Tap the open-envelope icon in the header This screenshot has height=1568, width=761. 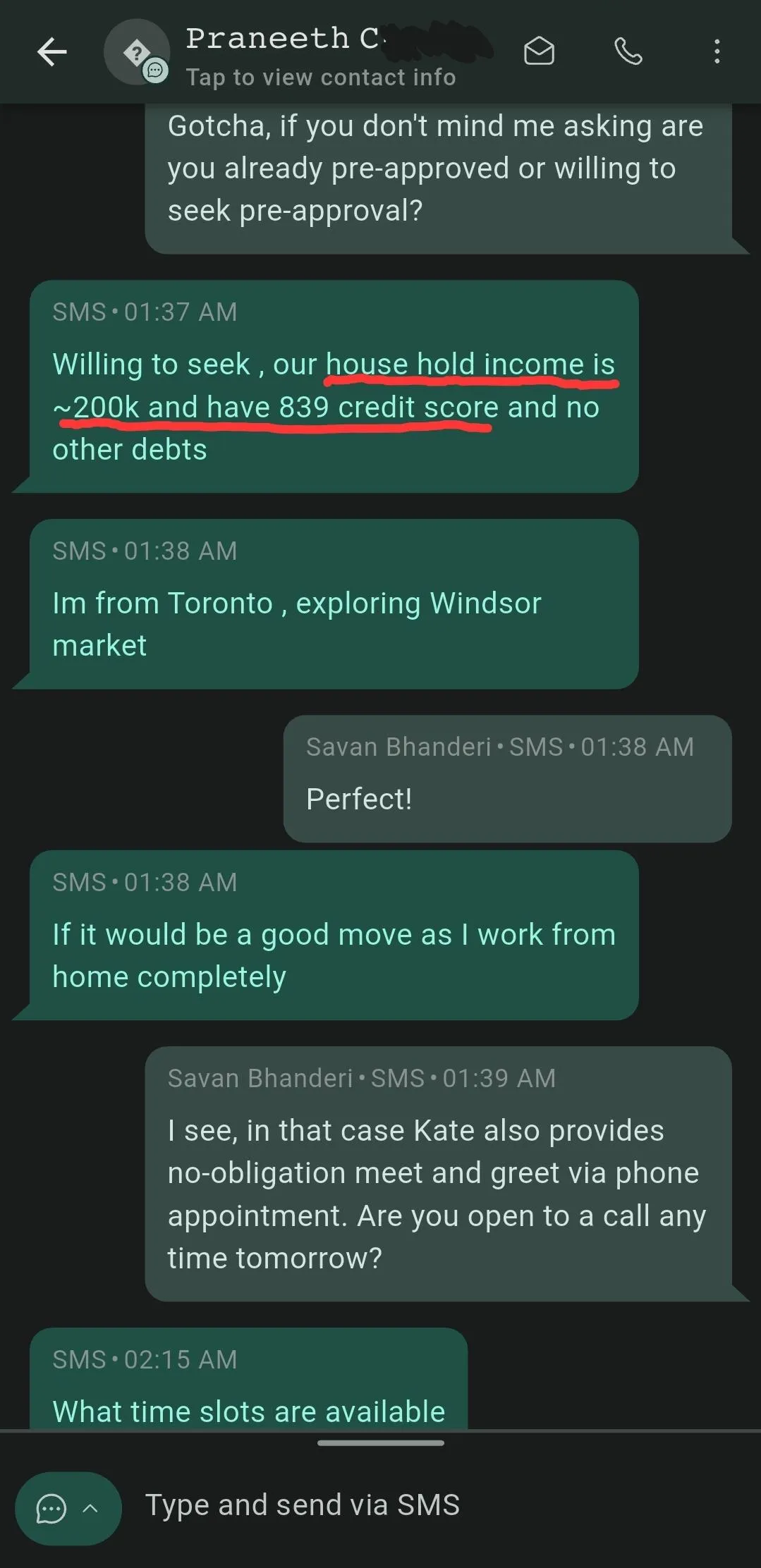pyautogui.click(x=539, y=51)
